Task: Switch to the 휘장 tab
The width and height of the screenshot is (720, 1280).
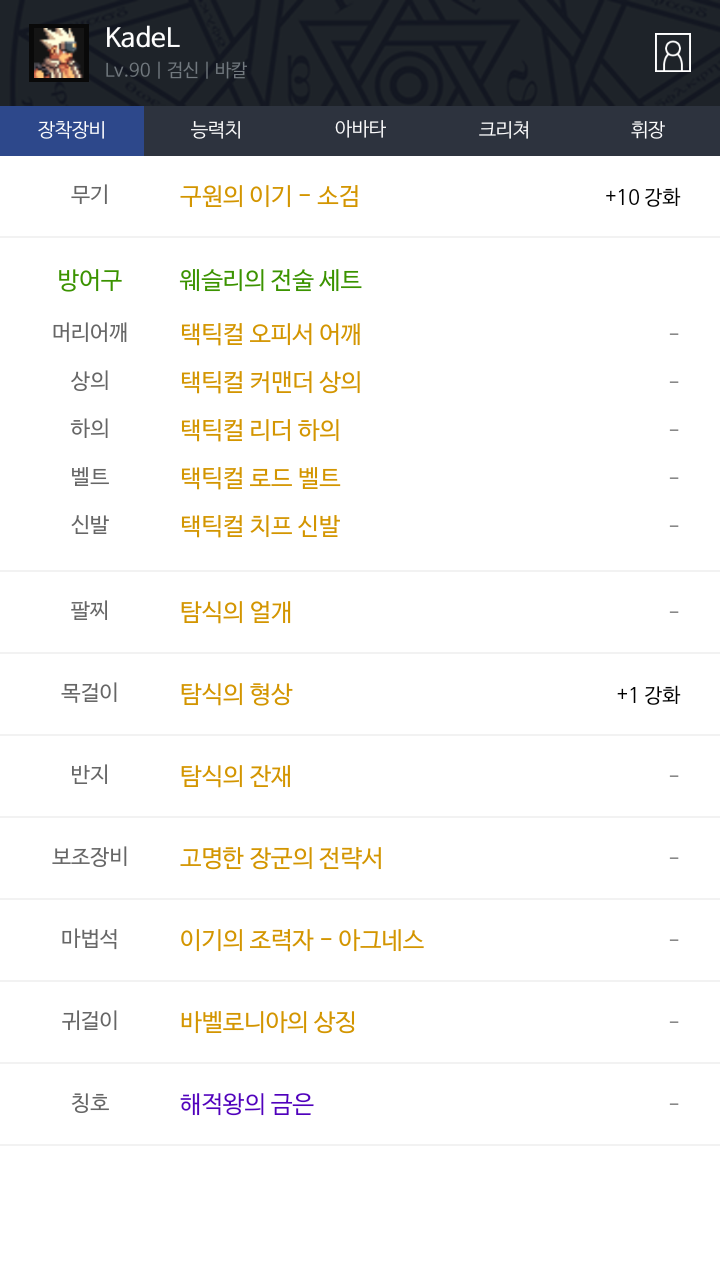Action: tap(648, 131)
